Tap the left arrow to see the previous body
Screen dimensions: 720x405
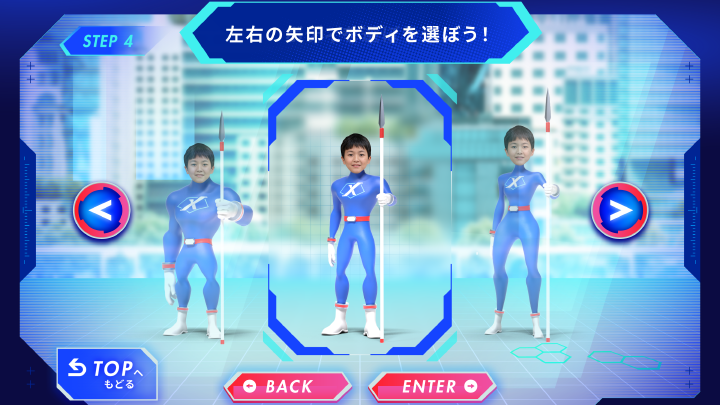(101, 210)
